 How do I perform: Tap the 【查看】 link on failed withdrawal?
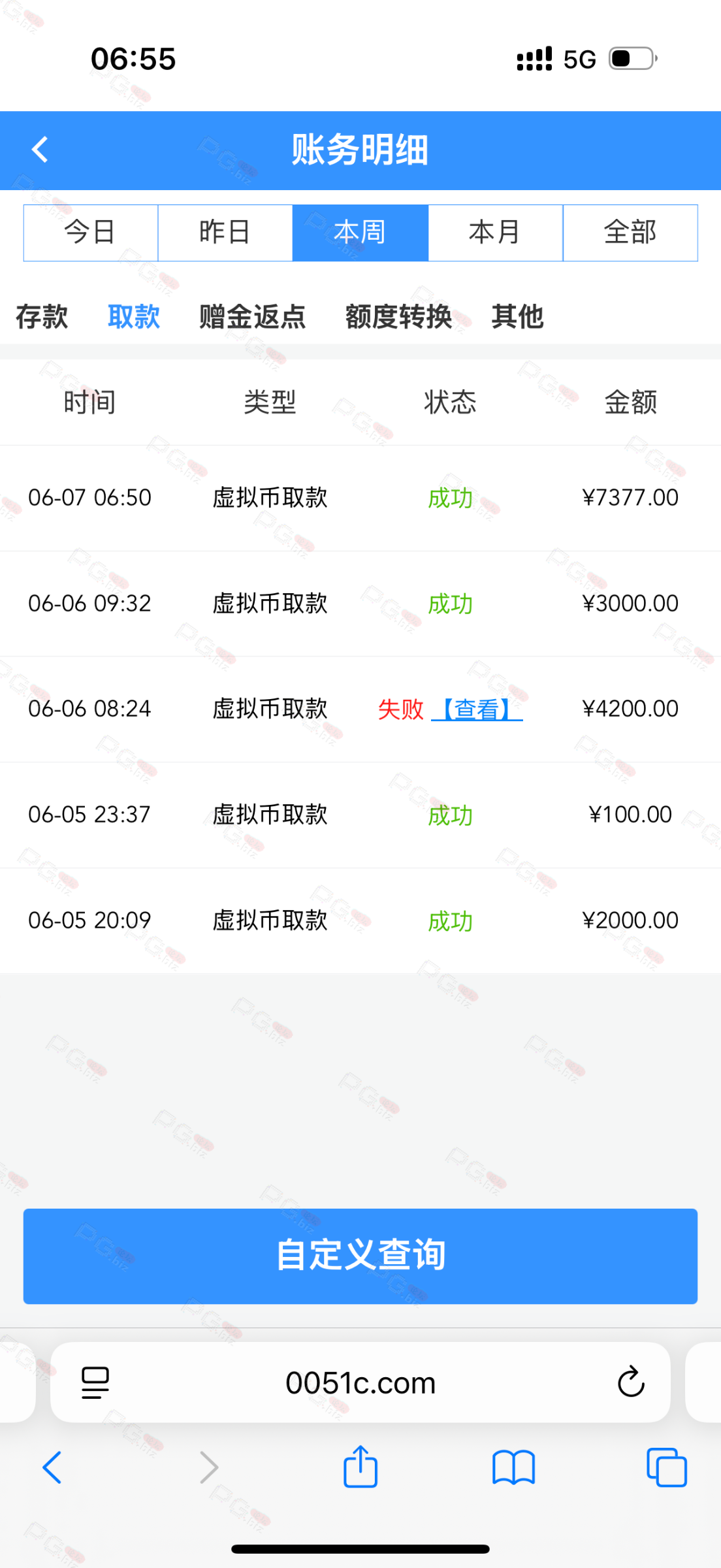pos(477,709)
